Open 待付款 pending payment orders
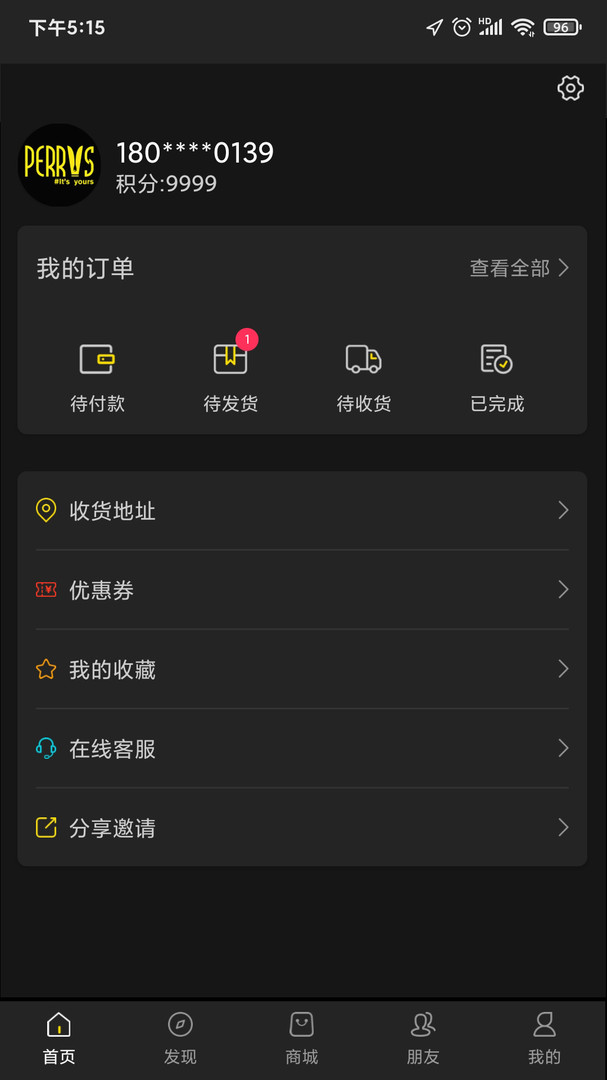The image size is (607, 1080). point(97,377)
